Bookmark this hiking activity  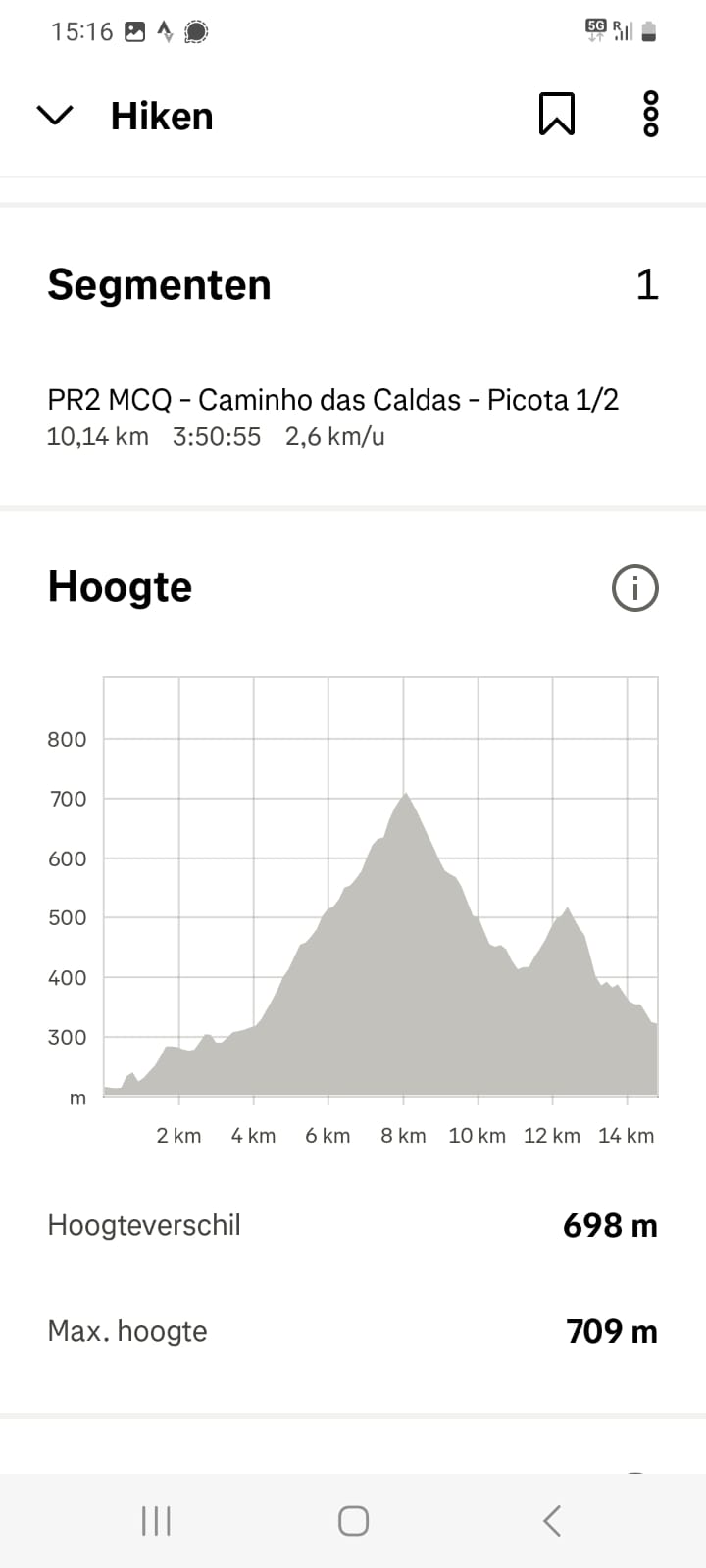coord(556,115)
